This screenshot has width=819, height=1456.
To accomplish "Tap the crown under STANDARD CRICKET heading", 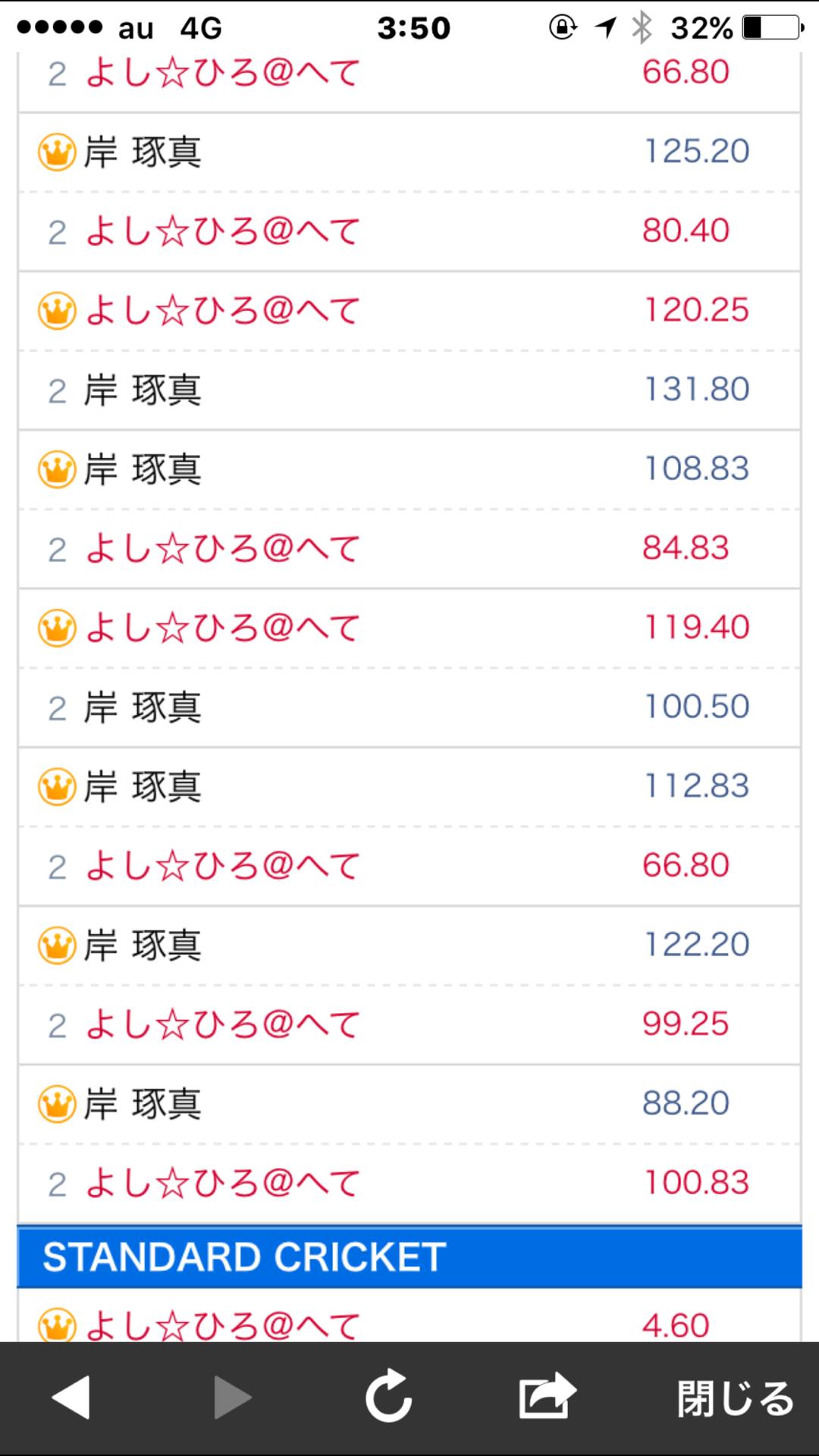I will point(57,1324).
